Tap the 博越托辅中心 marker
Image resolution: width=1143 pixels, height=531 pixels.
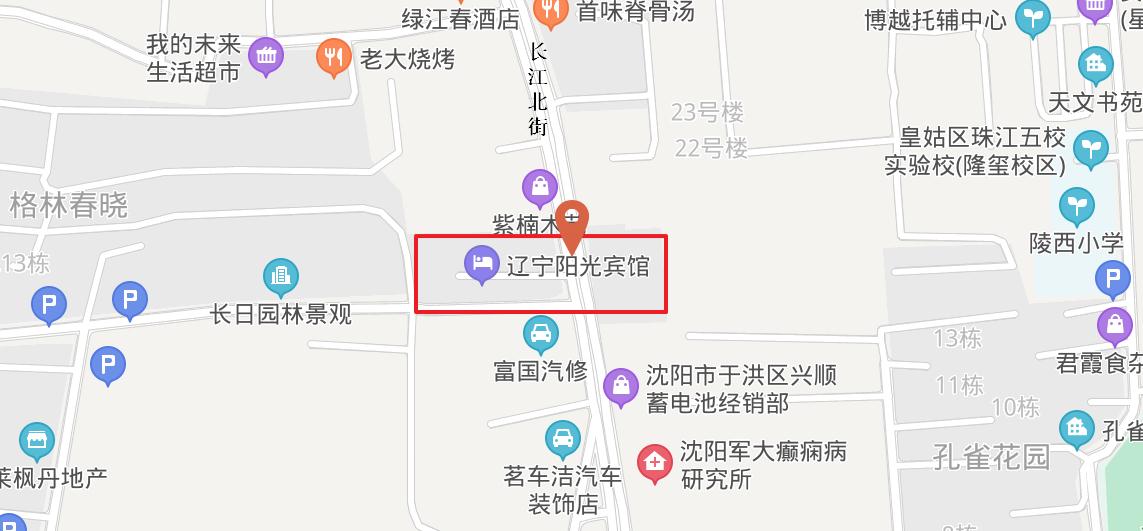[1033, 18]
